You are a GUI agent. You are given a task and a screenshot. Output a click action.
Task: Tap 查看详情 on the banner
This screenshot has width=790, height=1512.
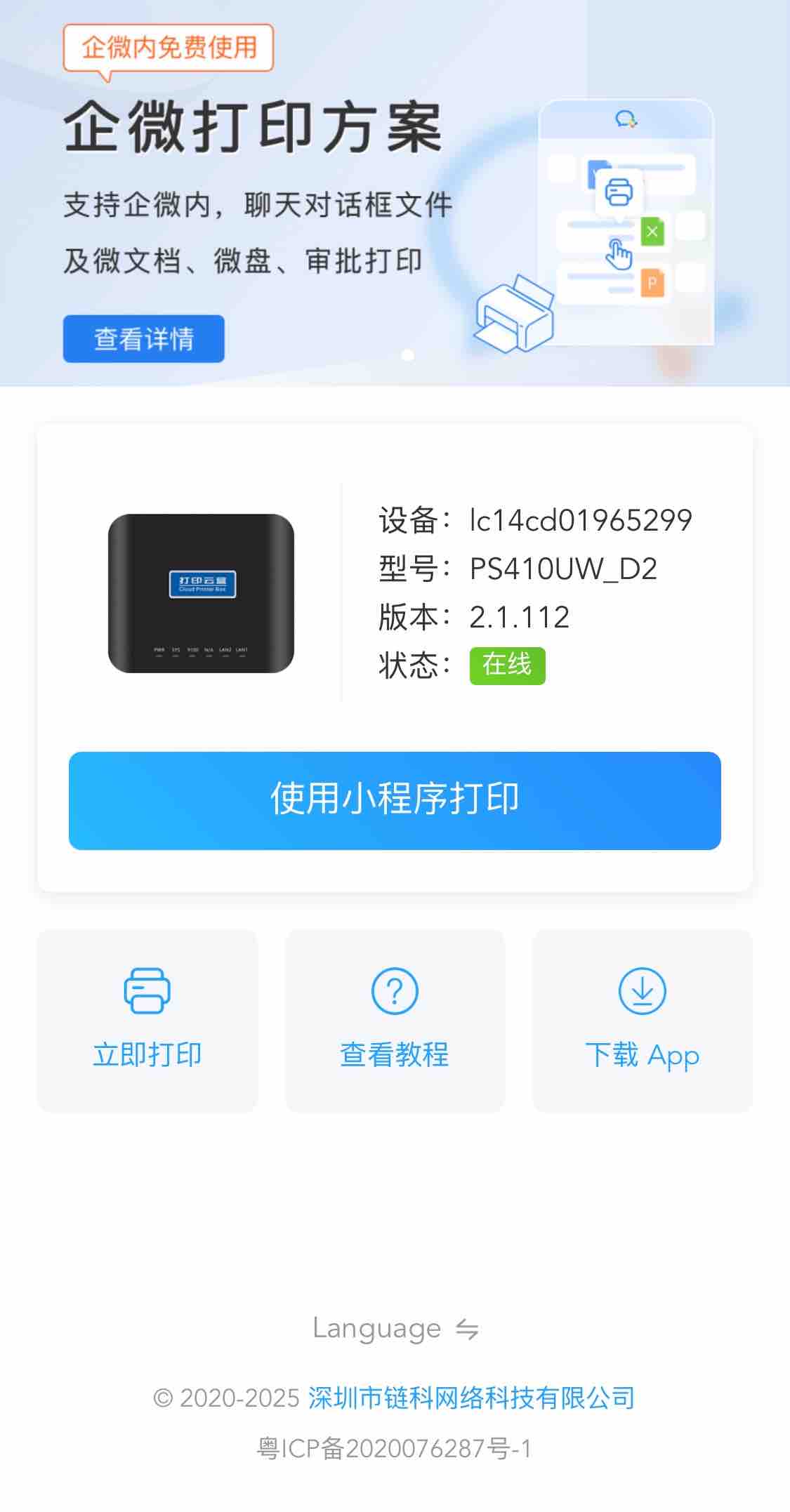(x=143, y=339)
